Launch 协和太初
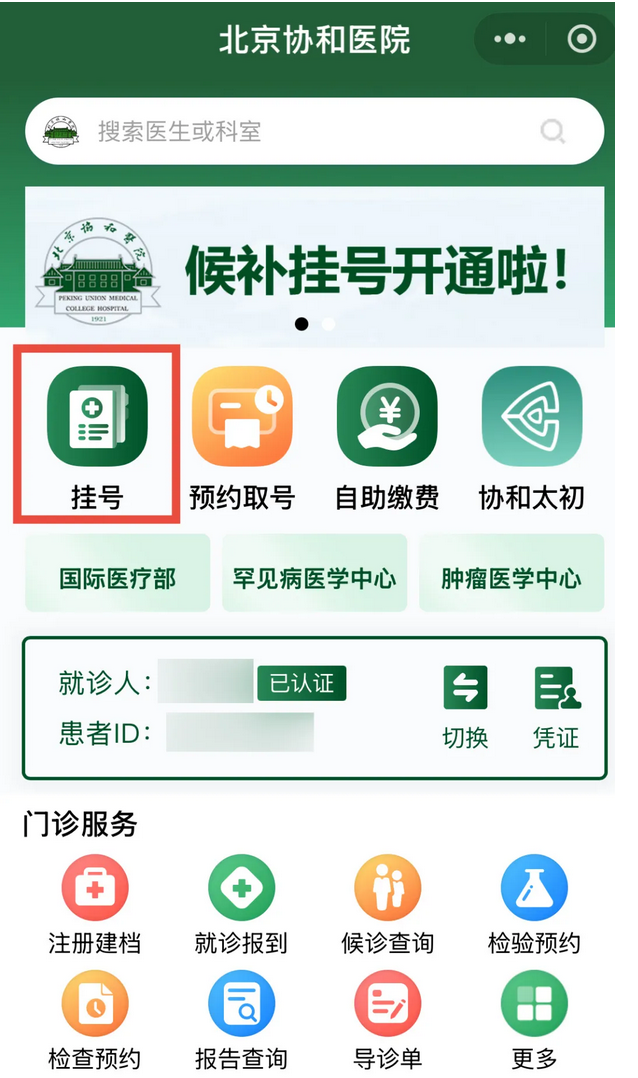The image size is (638, 1078). 531,434
